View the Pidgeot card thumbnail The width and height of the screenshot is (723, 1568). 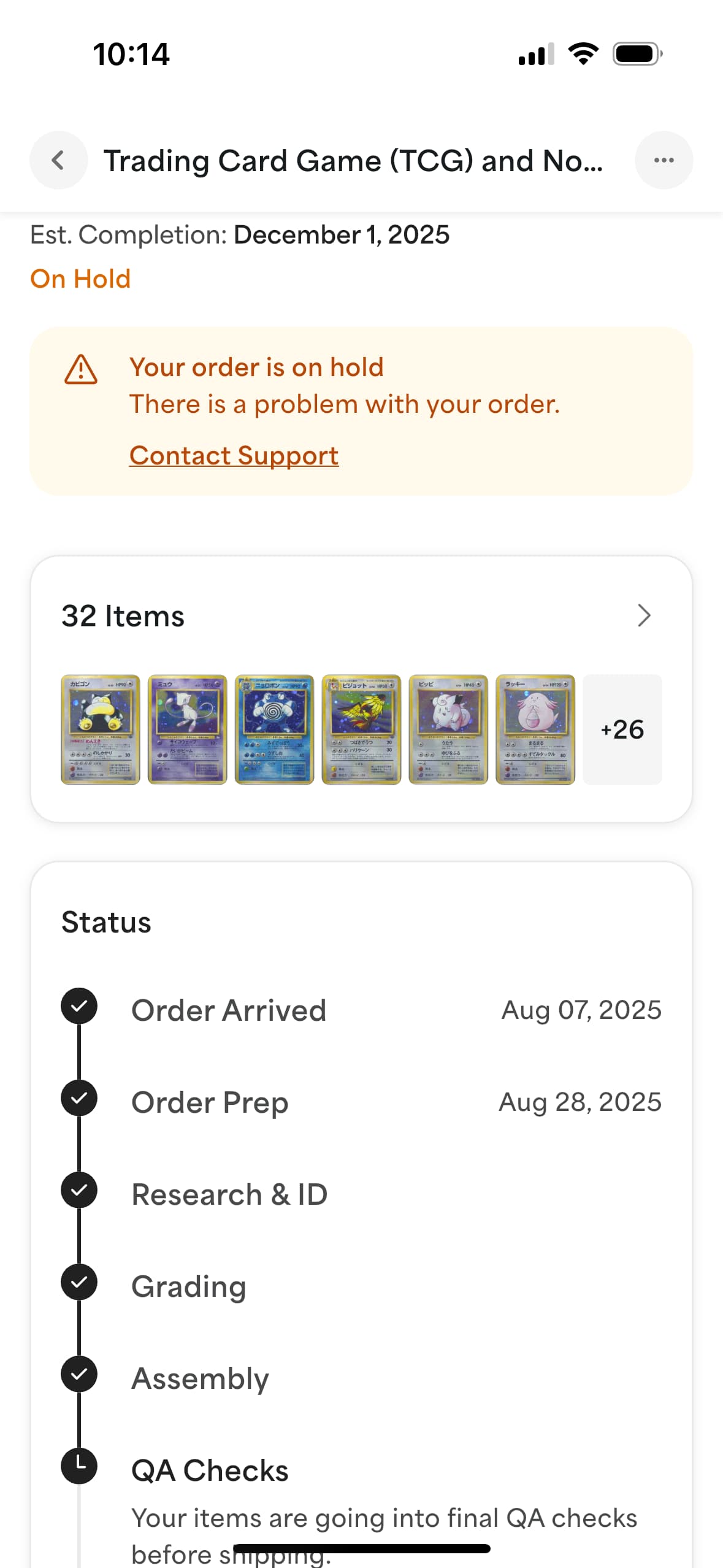pos(361,729)
